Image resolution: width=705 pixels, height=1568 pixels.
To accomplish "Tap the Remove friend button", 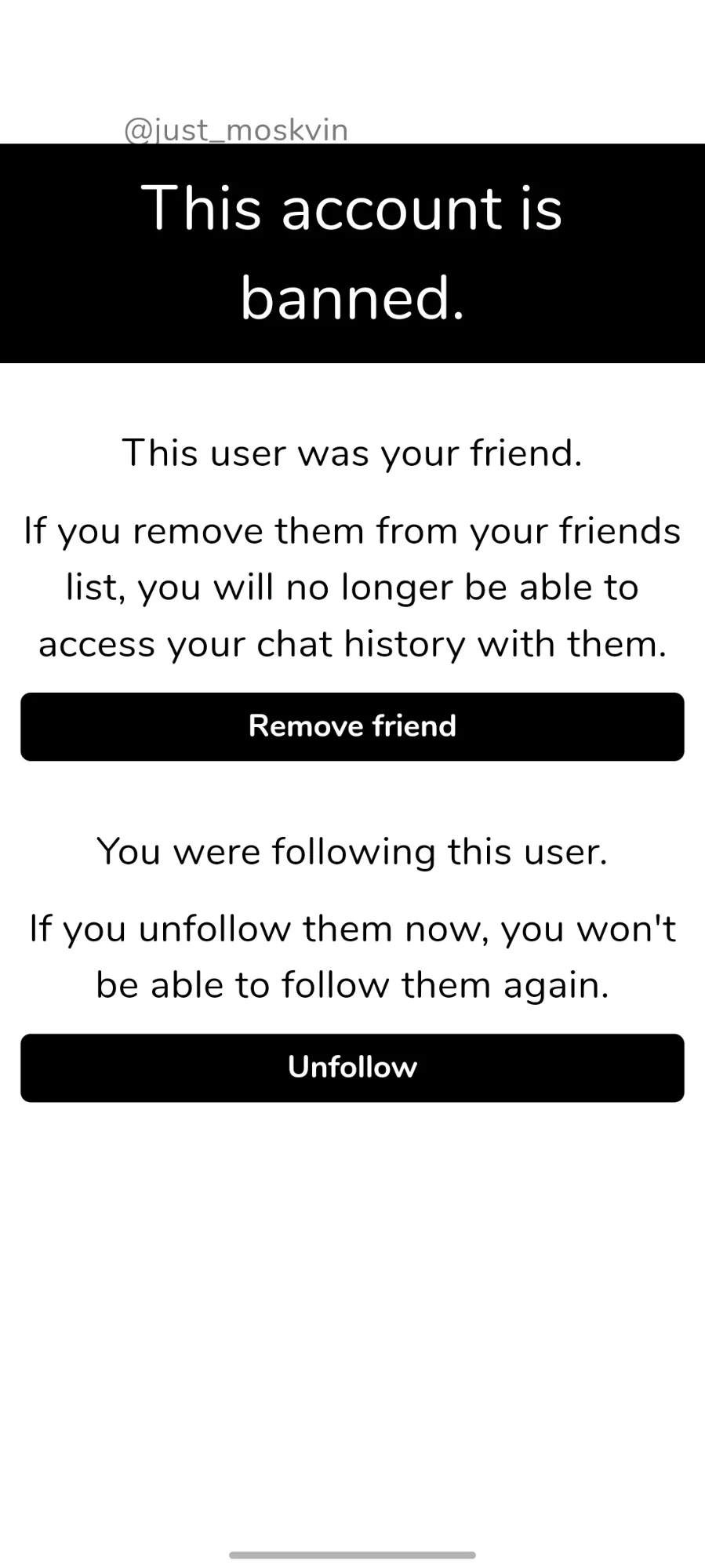I will tap(352, 726).
